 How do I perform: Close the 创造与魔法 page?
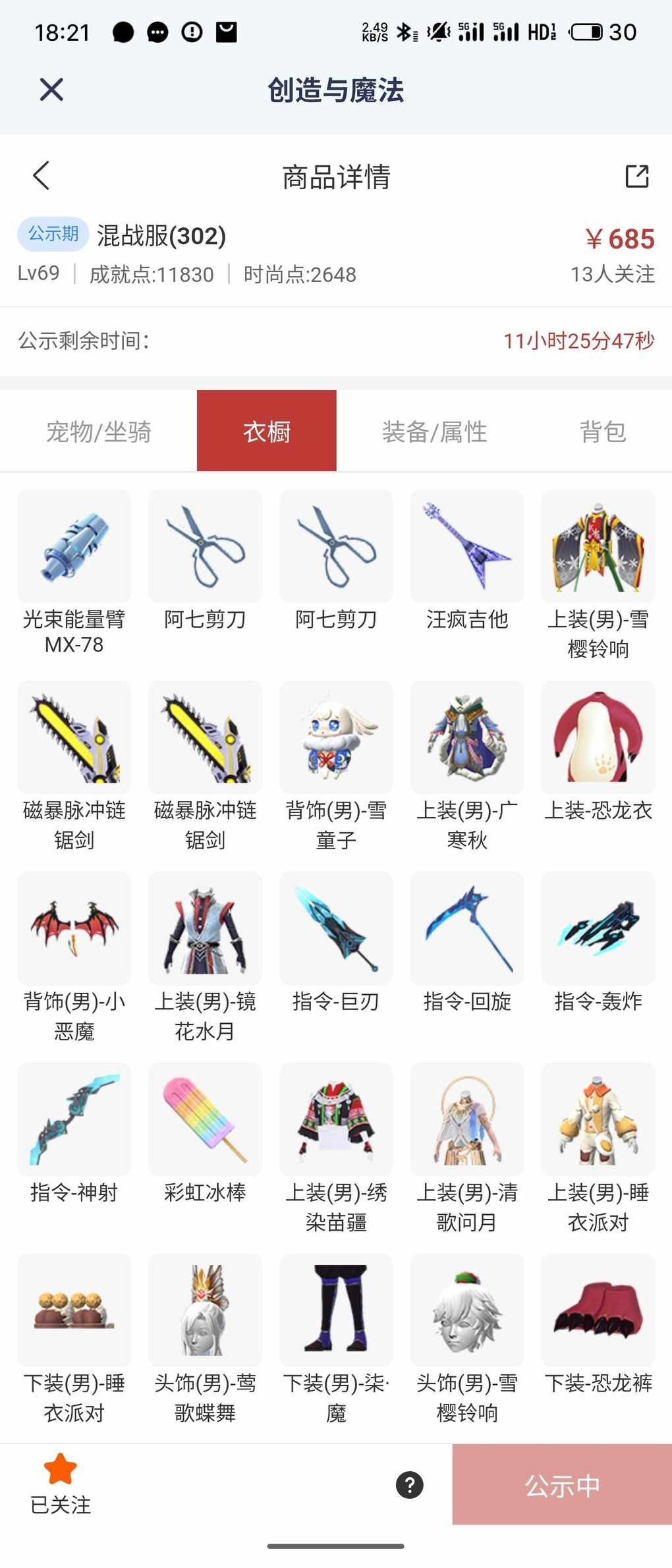pyautogui.click(x=51, y=90)
